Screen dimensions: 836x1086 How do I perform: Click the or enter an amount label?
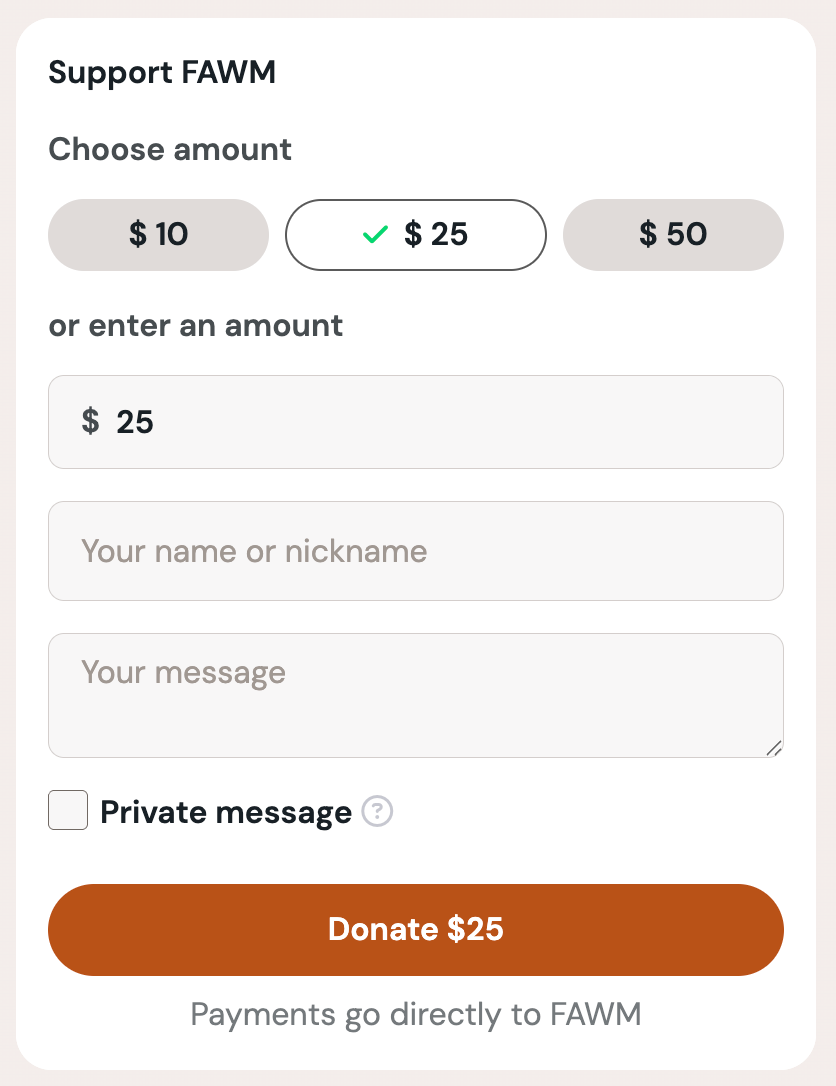(x=196, y=325)
